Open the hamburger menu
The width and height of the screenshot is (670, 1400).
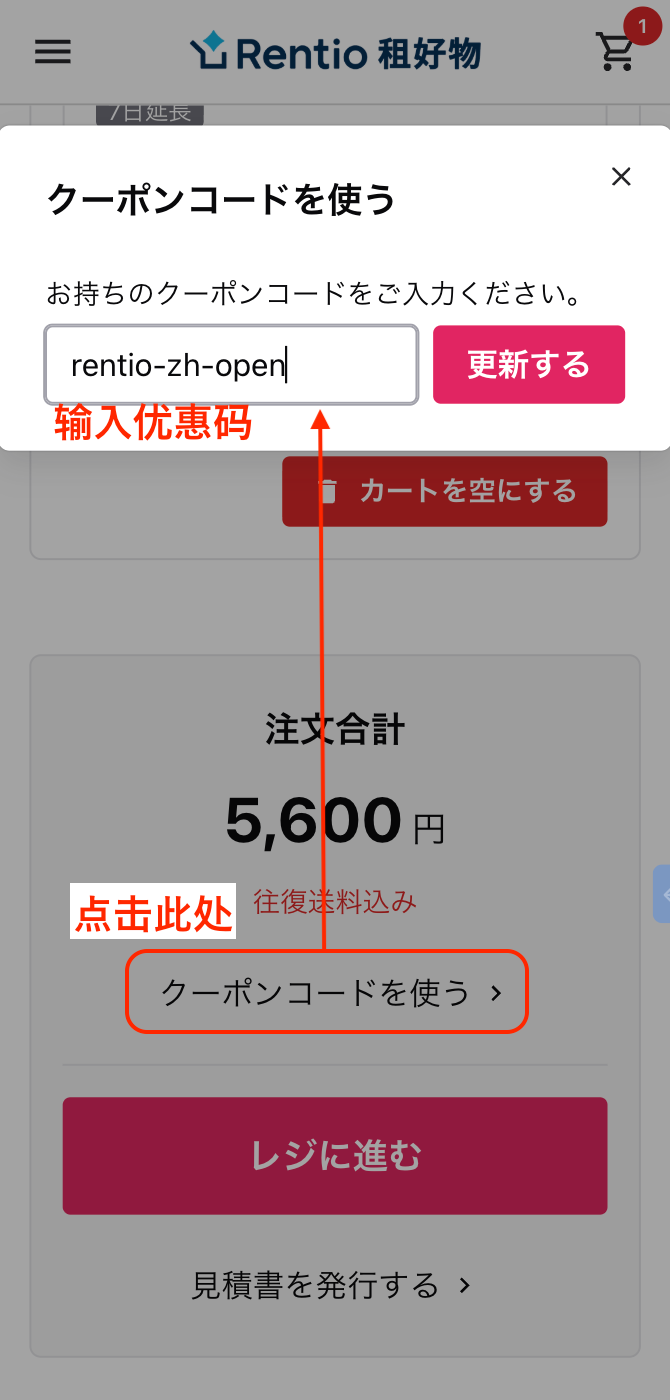(x=53, y=52)
